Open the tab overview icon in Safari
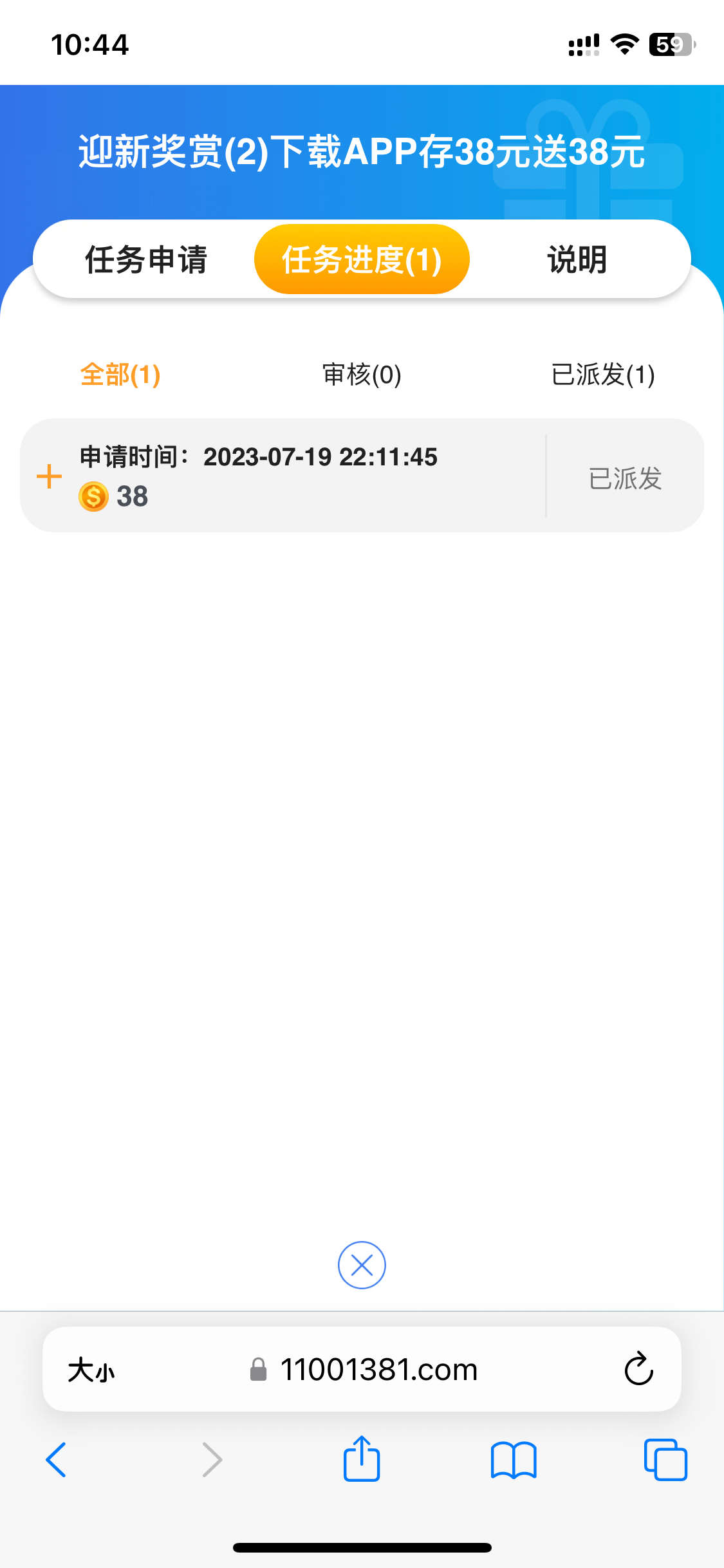Viewport: 724px width, 1568px height. pos(666,1460)
